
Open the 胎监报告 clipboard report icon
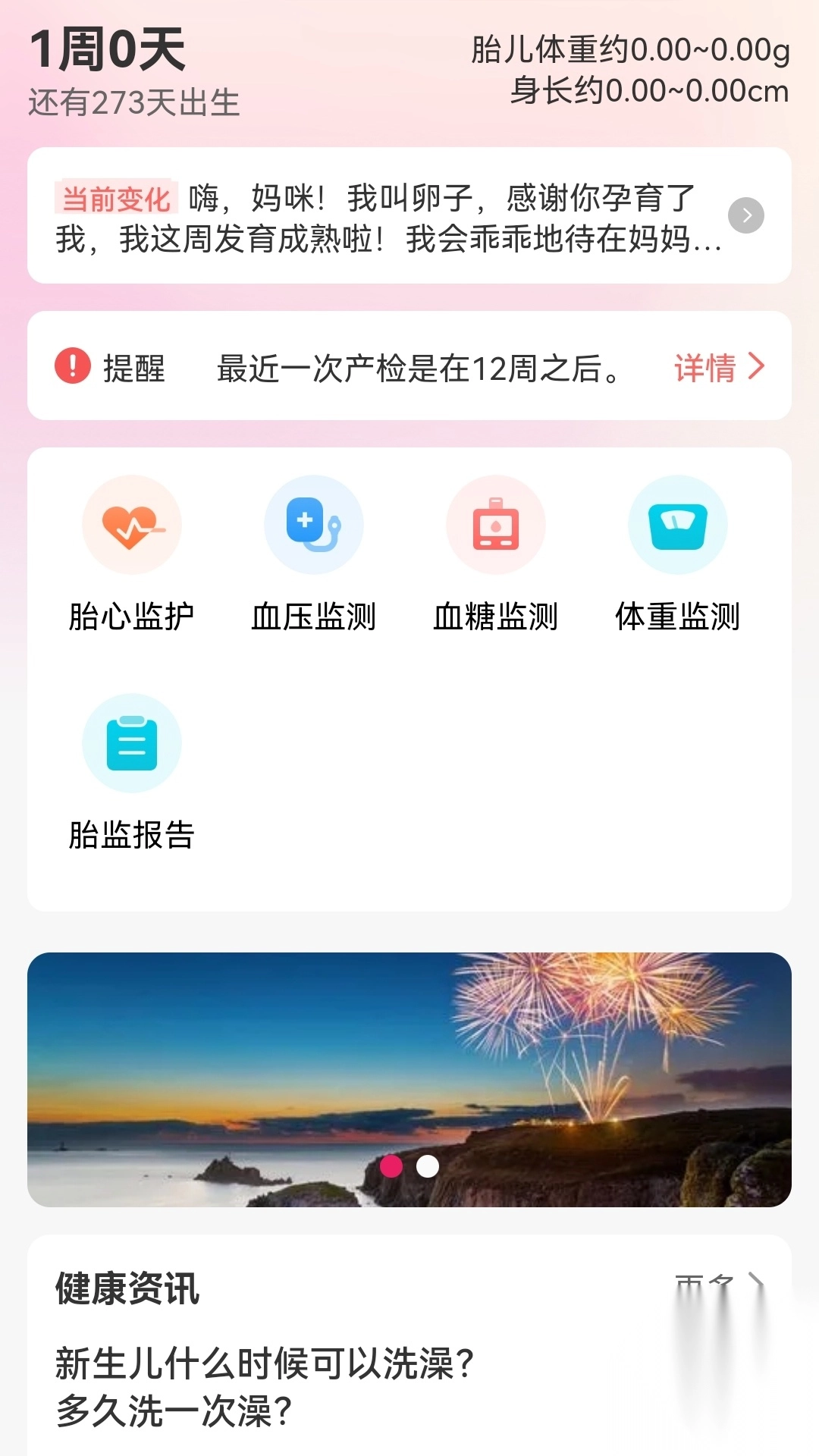131,743
